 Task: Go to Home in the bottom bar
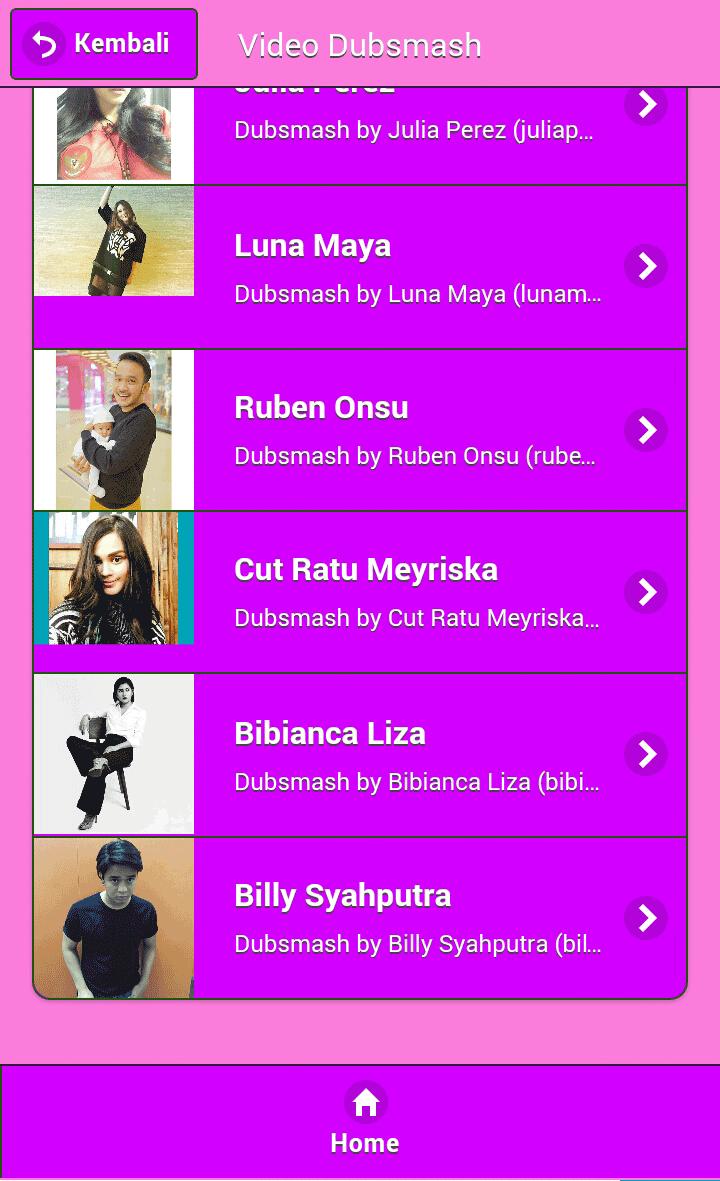point(364,1121)
